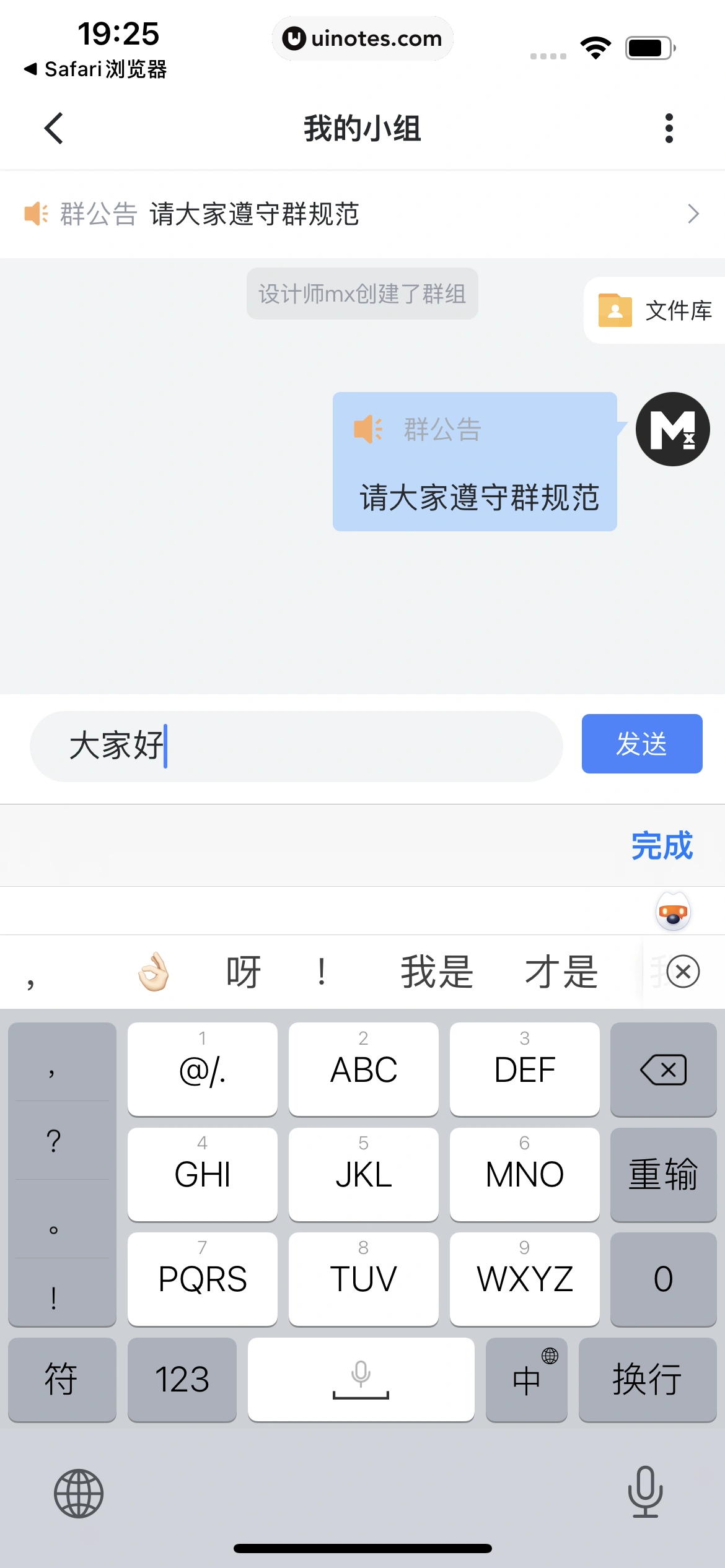Open the 群公告 announcement banner
This screenshot has width=725, height=1568.
tap(362, 214)
